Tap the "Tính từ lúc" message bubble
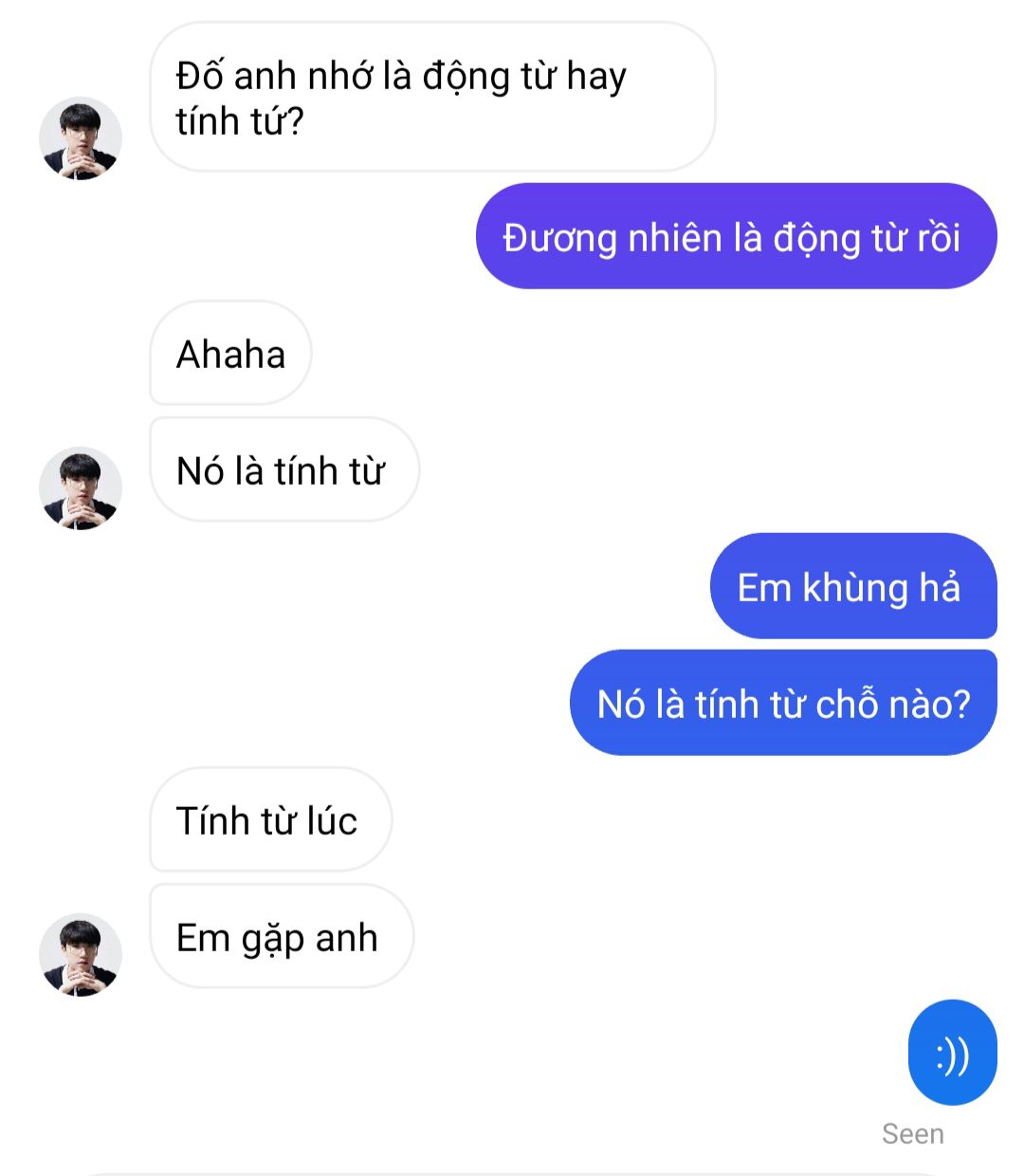The height and width of the screenshot is (1176, 1024). click(x=270, y=820)
